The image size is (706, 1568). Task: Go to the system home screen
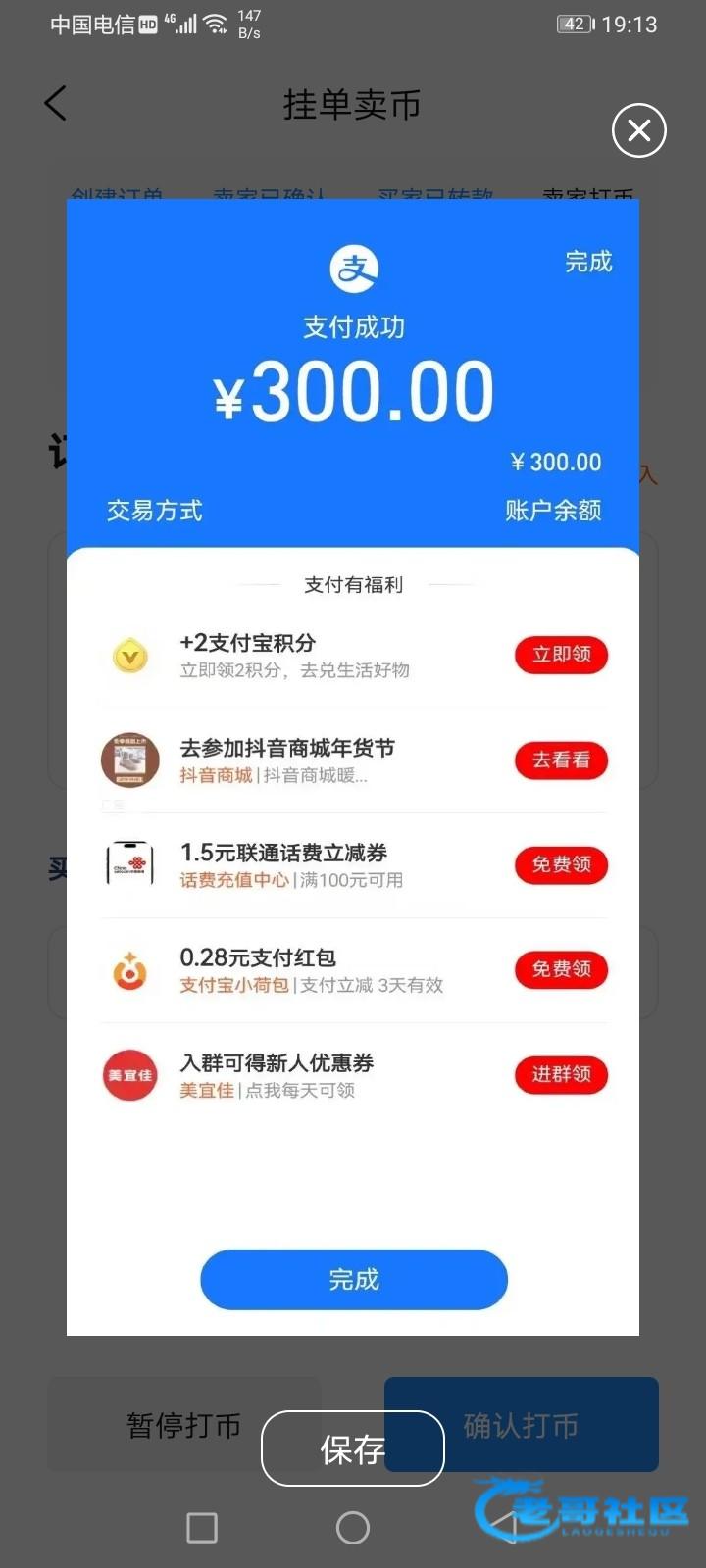click(x=352, y=1527)
